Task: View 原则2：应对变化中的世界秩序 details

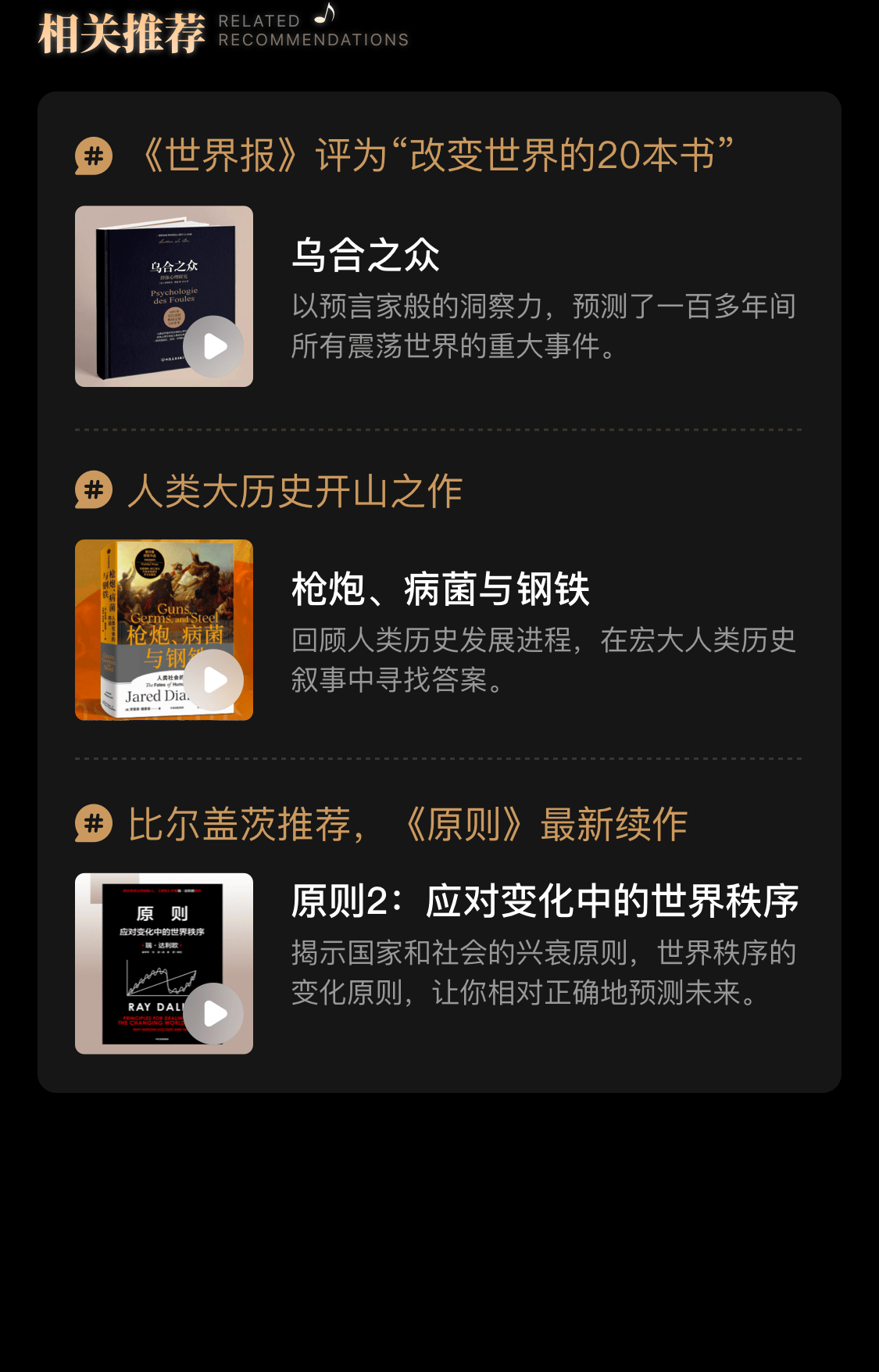Action: pyautogui.click(x=544, y=901)
